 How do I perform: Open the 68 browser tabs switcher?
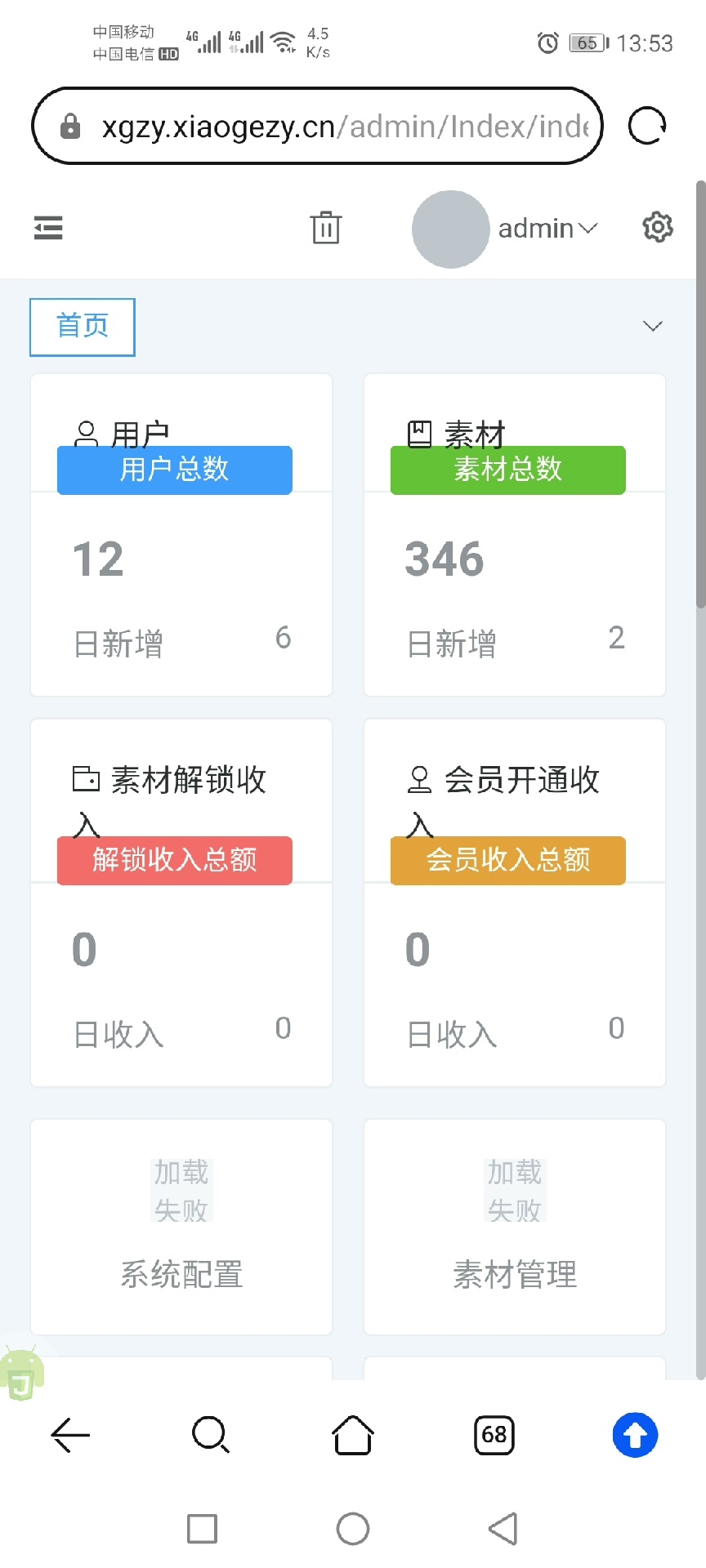point(494,1435)
